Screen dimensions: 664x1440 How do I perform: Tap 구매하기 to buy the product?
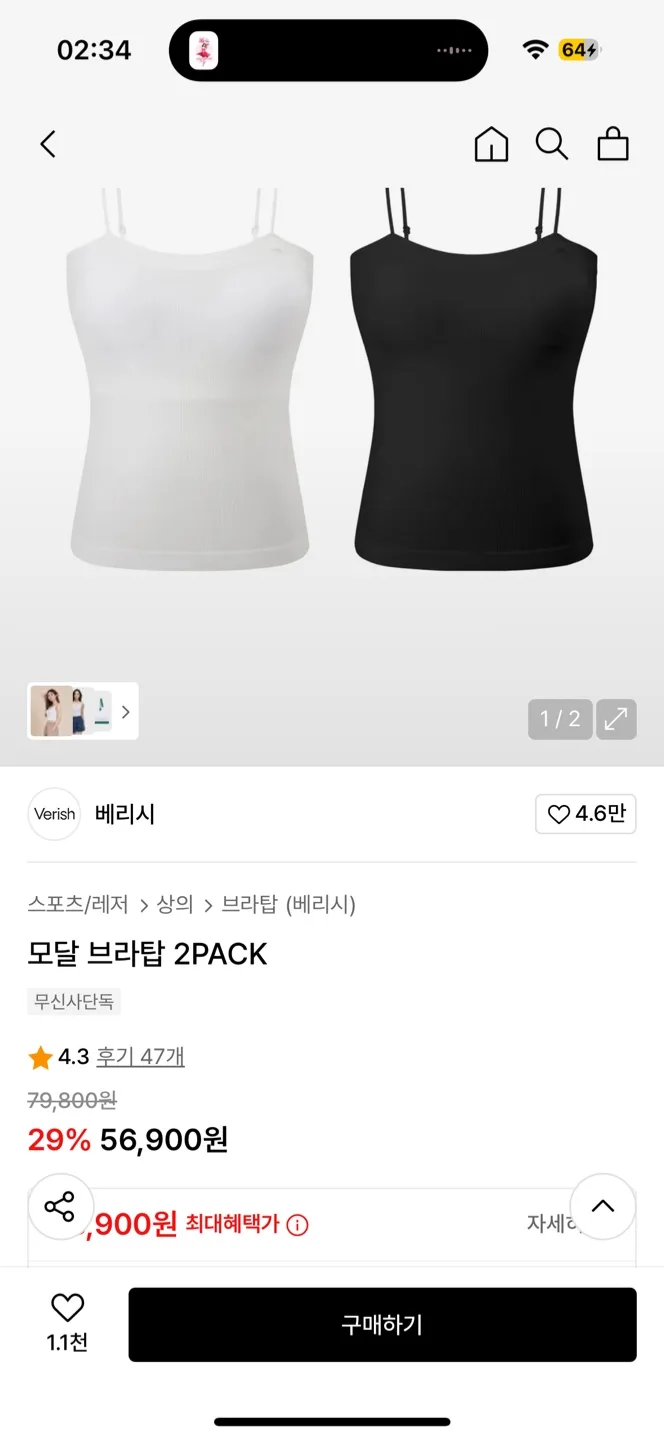(382, 1325)
